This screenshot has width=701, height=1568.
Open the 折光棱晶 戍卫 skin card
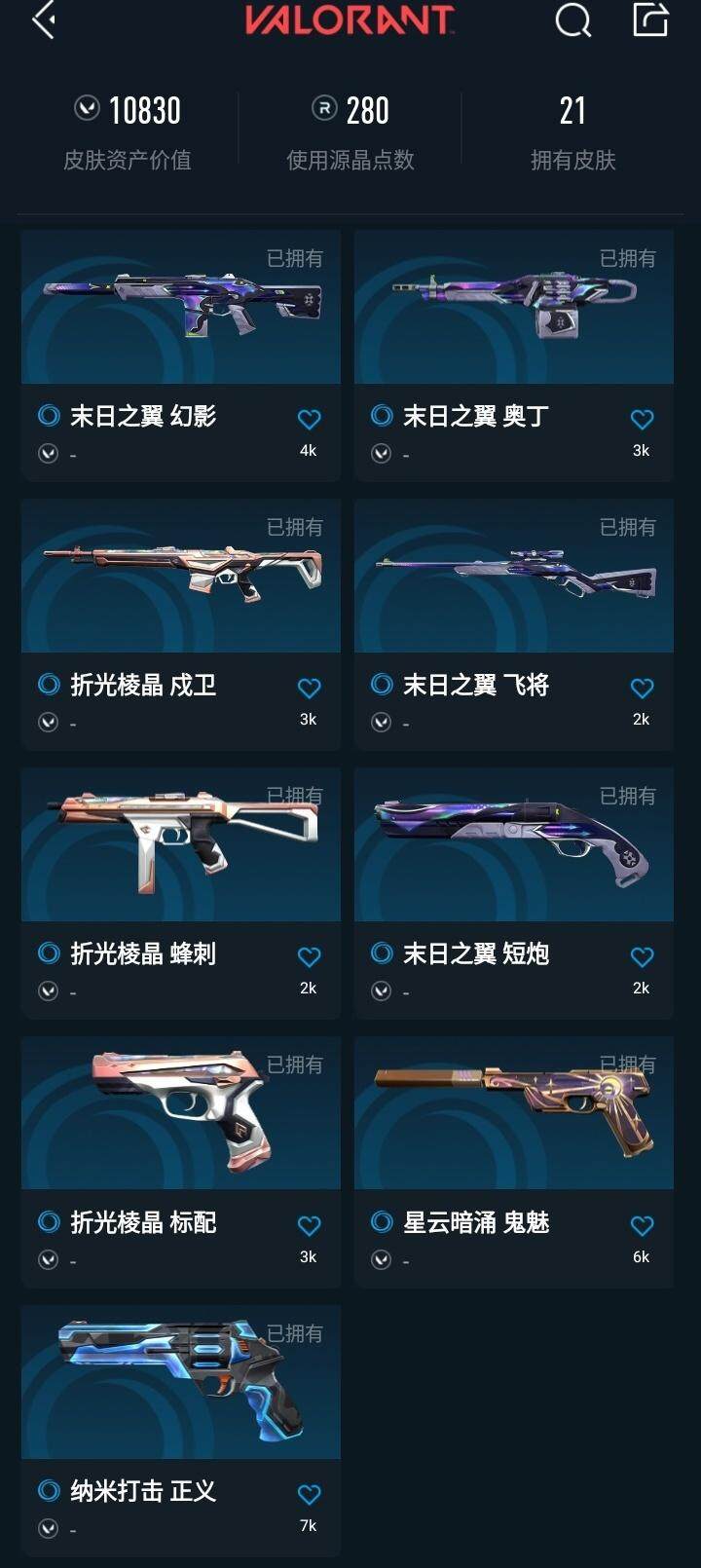click(x=181, y=577)
